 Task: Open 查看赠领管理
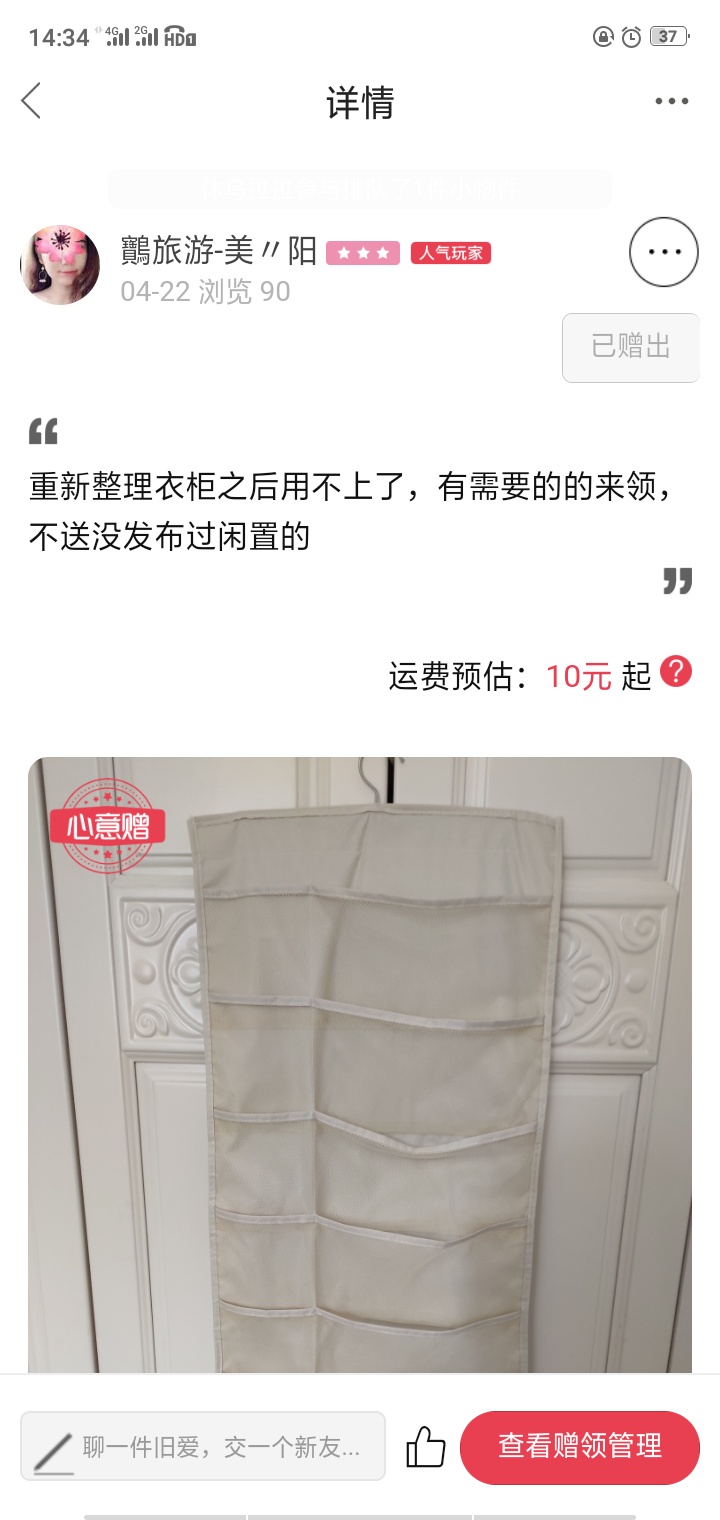click(x=580, y=1447)
